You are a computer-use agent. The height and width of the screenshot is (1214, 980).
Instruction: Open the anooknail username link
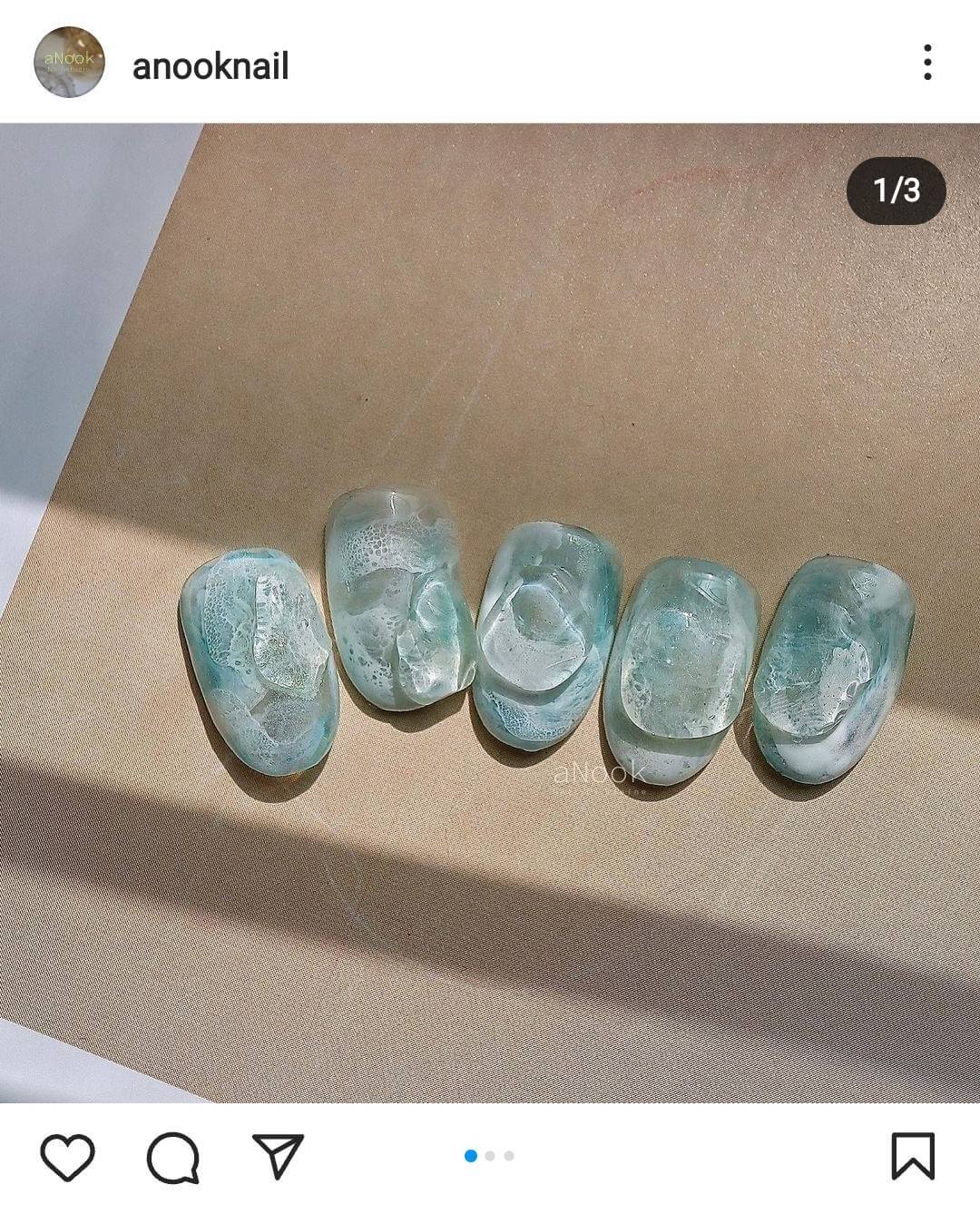click(211, 66)
